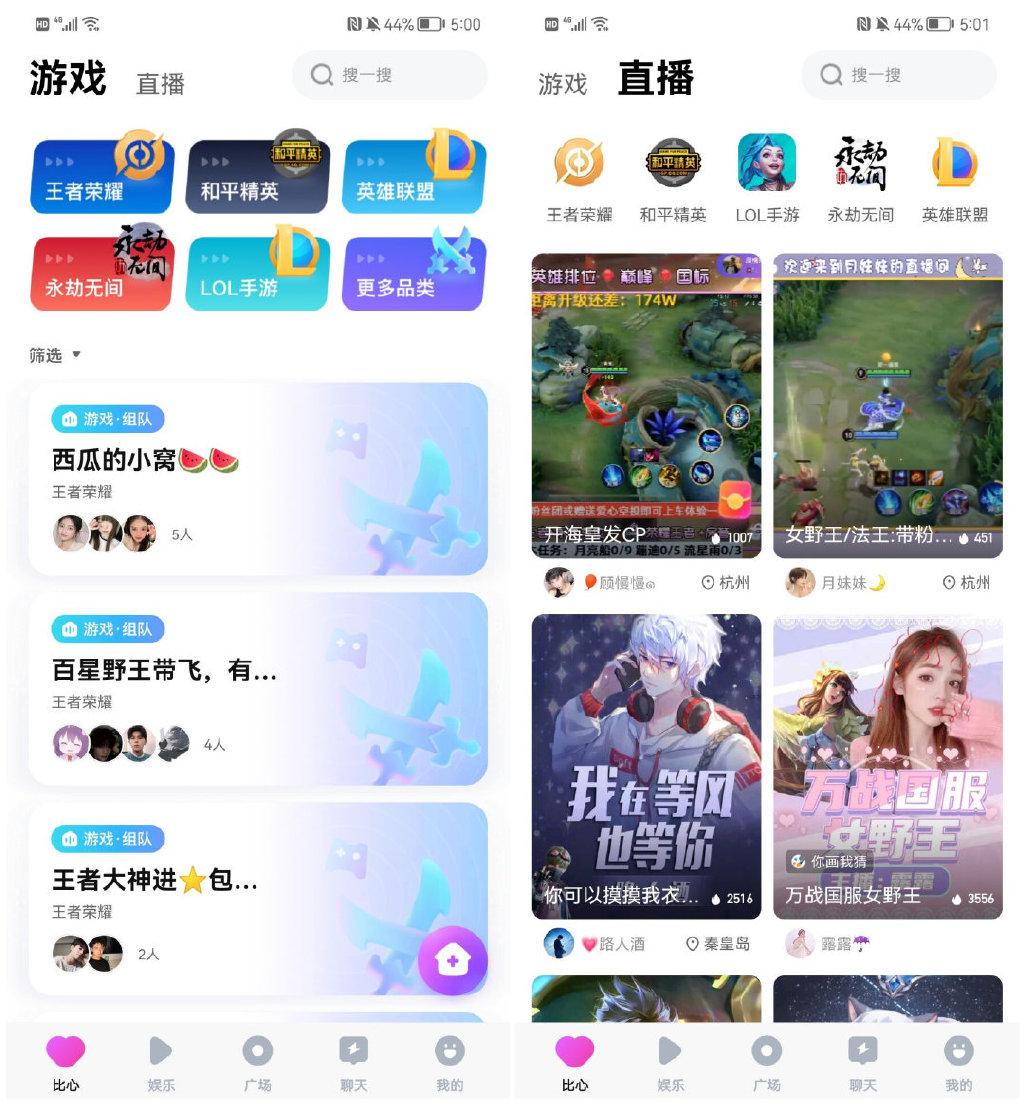Select the LOL手游 icon in live categories
This screenshot has height=1103, width=1024.
(767, 178)
